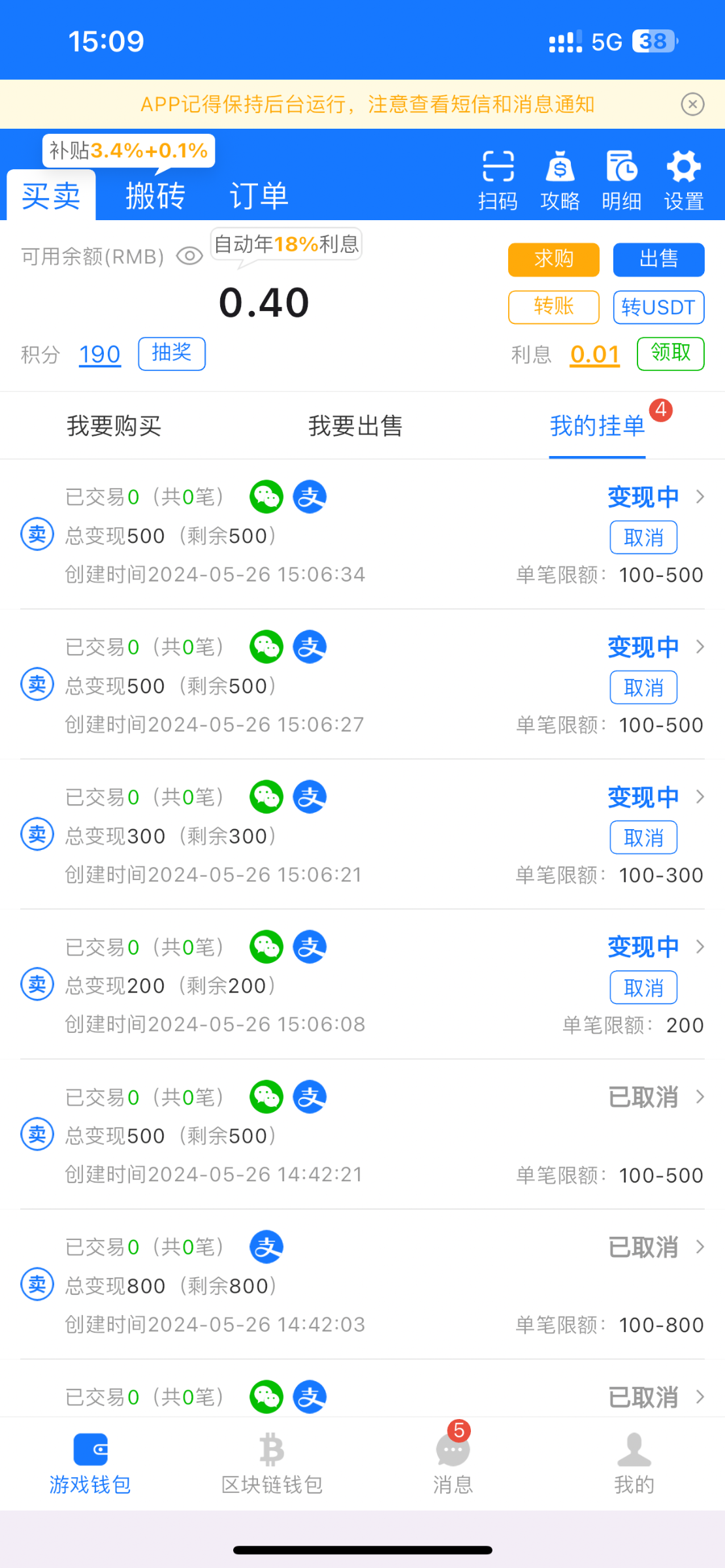Expand the cancelled 500 order details

click(x=700, y=1096)
